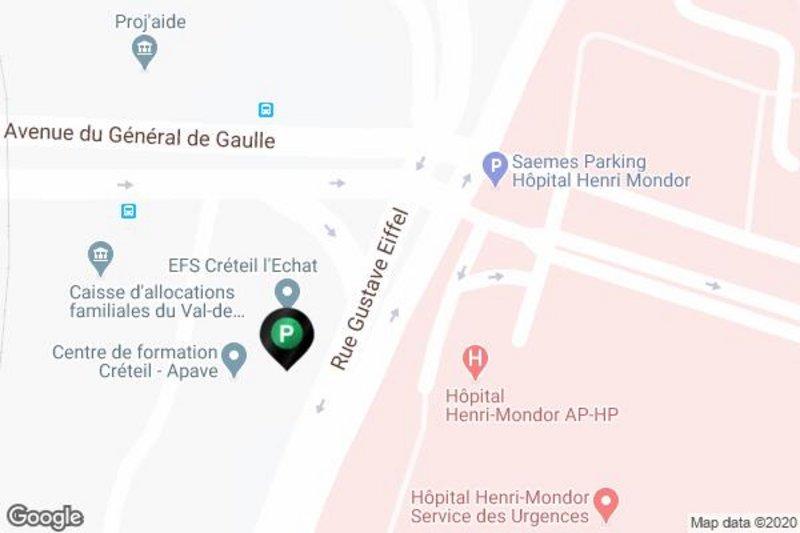
Task: Select the bus stop above the Caisse d'allocations marker
Action: coord(128,211)
